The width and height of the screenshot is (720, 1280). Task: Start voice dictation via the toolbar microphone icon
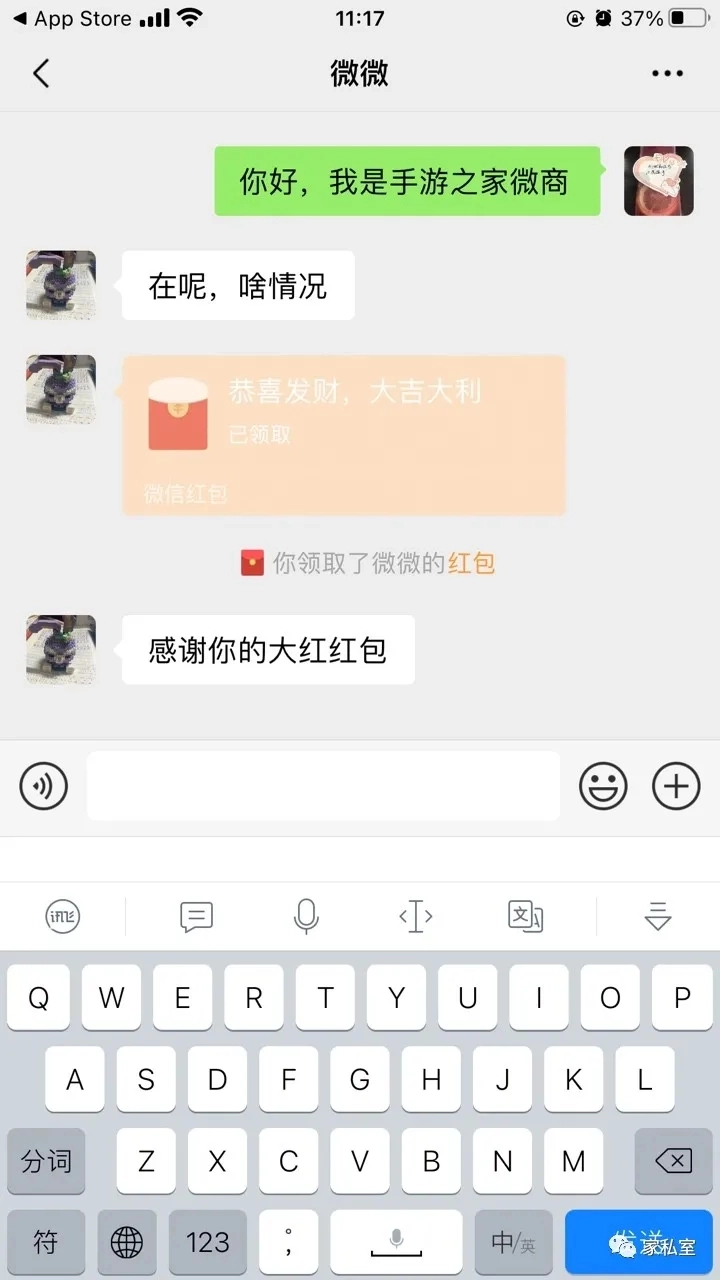click(x=306, y=916)
